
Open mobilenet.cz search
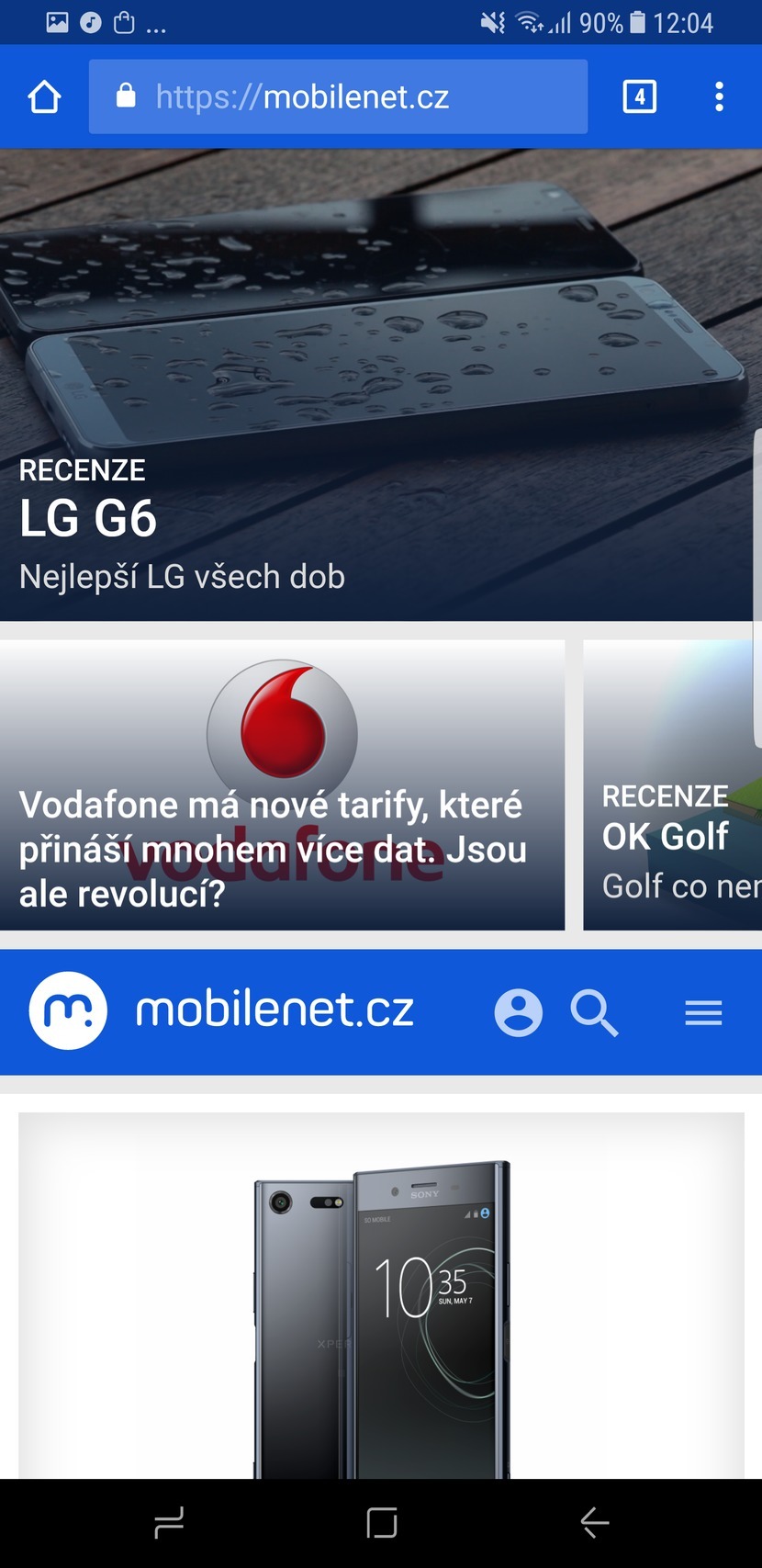coord(594,1012)
